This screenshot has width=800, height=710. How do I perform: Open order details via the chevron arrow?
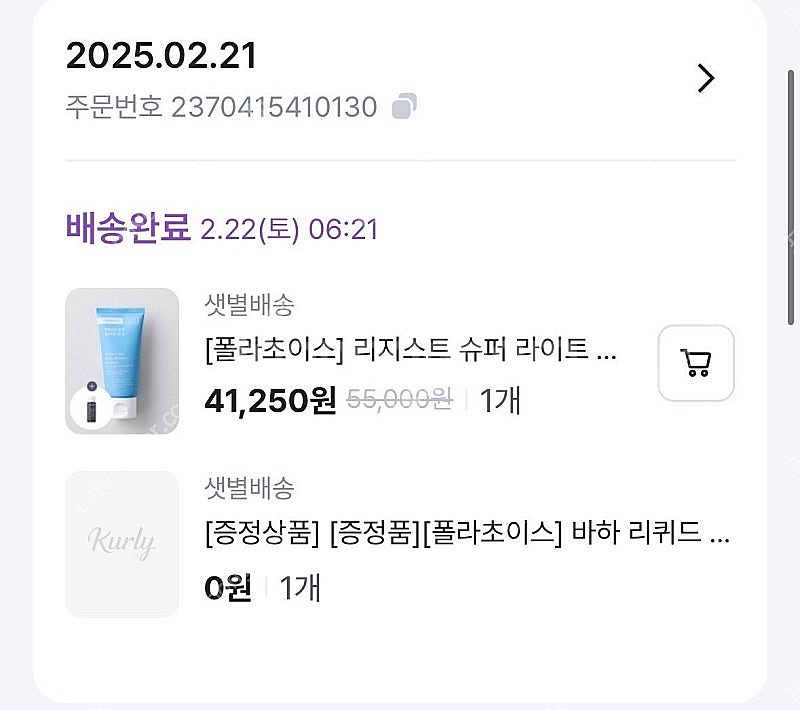pyautogui.click(x=706, y=78)
